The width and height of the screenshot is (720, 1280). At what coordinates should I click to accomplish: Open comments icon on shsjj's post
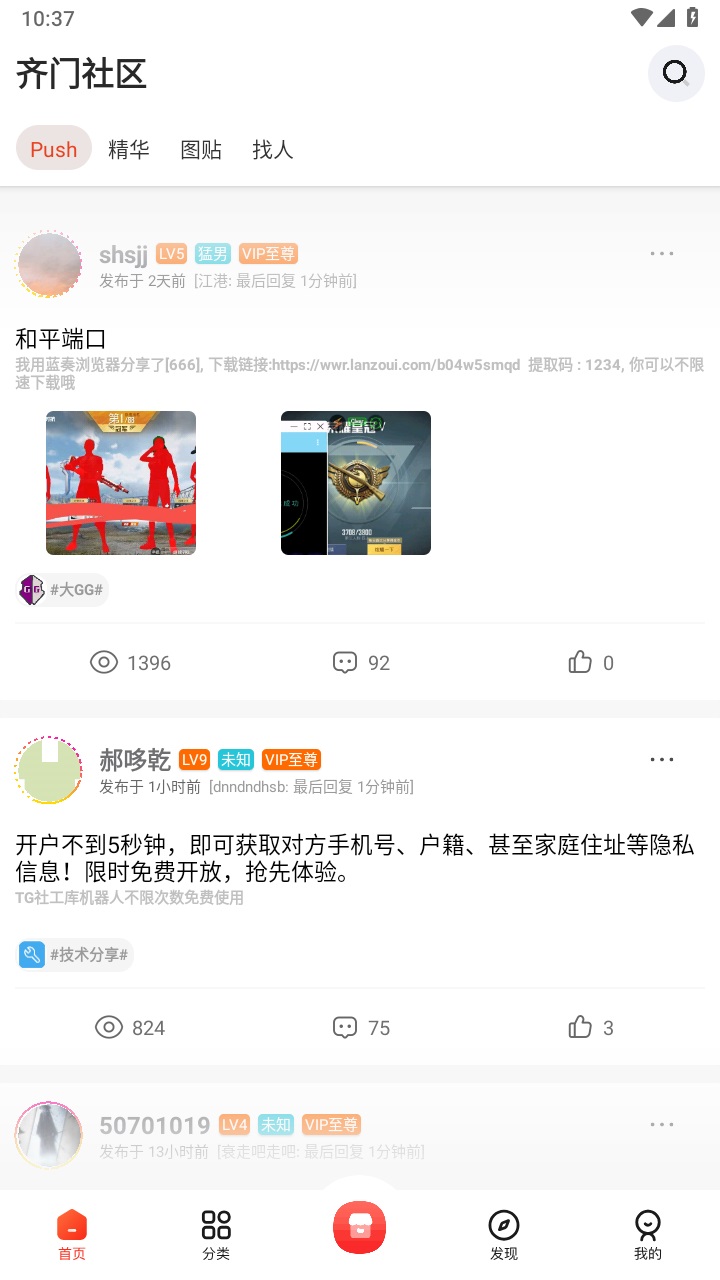[344, 662]
